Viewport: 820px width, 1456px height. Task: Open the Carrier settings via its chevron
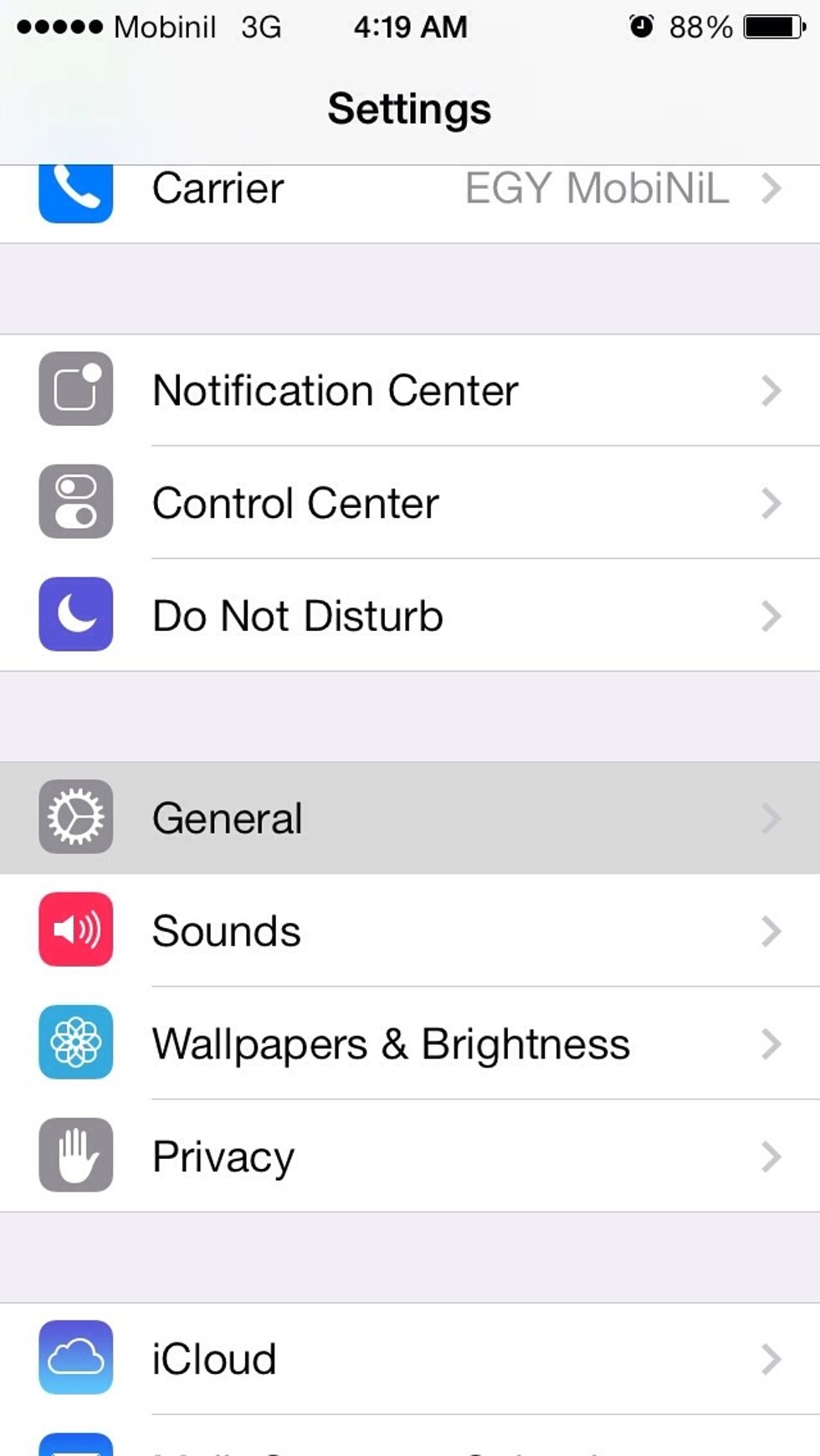(771, 191)
